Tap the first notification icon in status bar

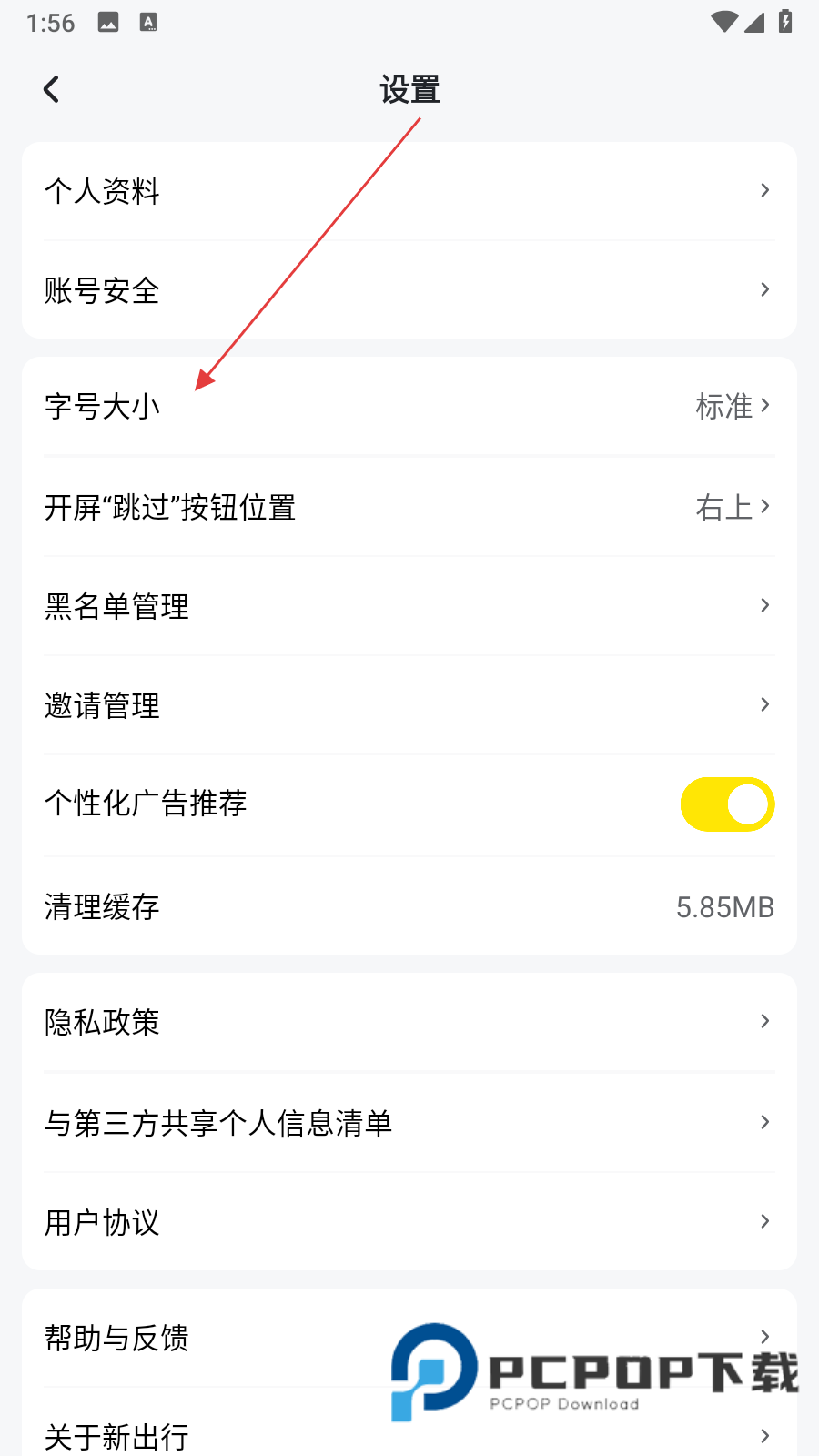click(x=107, y=23)
